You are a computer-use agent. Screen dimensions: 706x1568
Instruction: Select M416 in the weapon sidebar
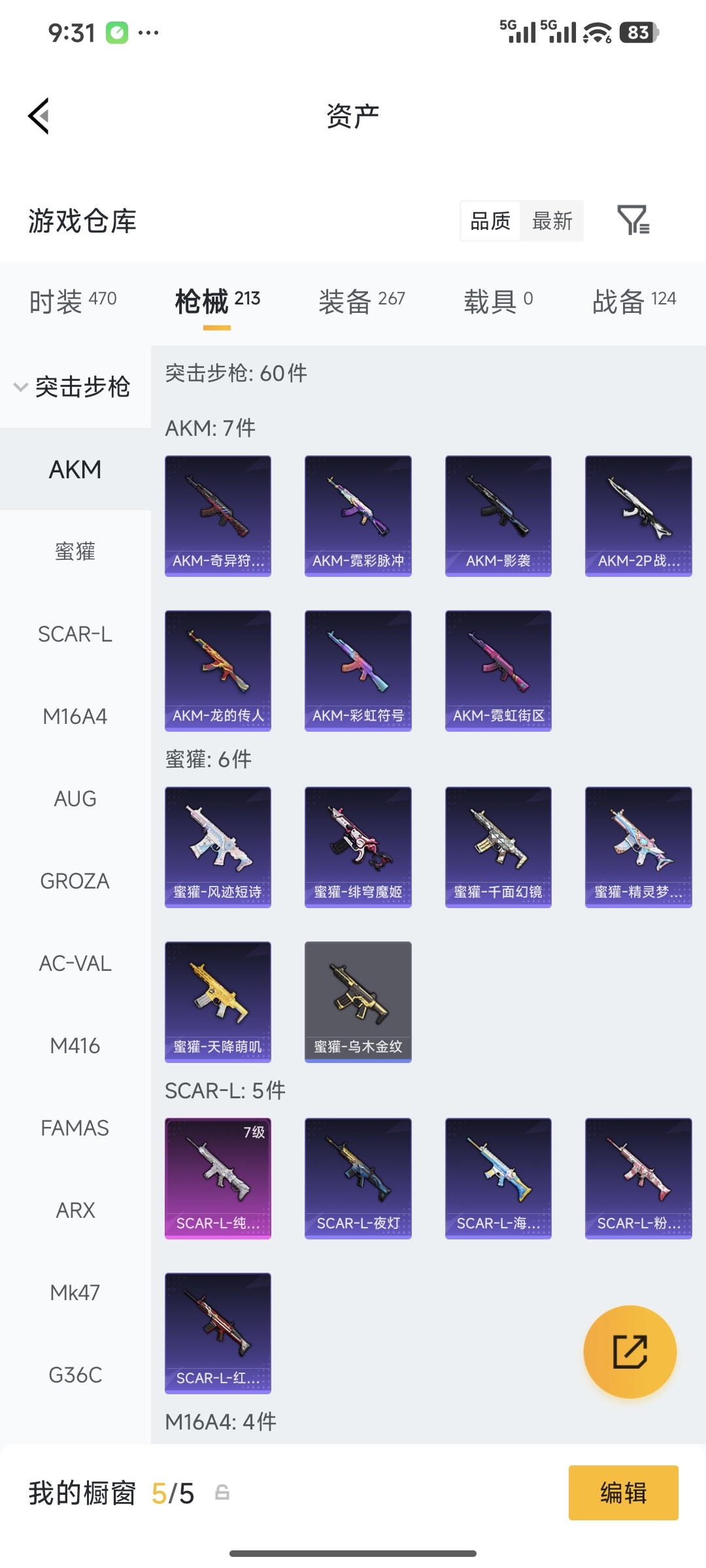[75, 1045]
